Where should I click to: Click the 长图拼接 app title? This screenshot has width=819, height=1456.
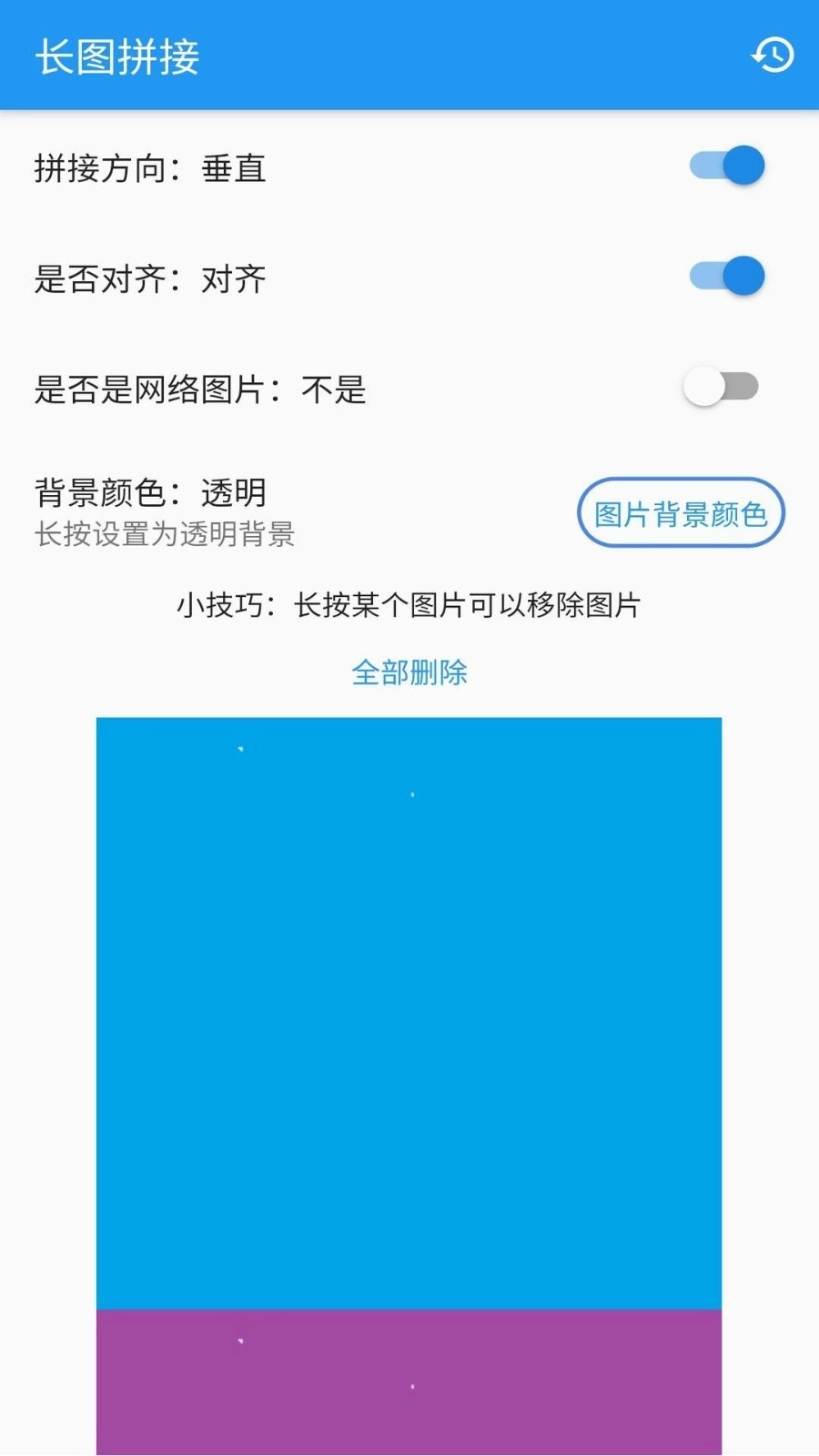(x=118, y=56)
